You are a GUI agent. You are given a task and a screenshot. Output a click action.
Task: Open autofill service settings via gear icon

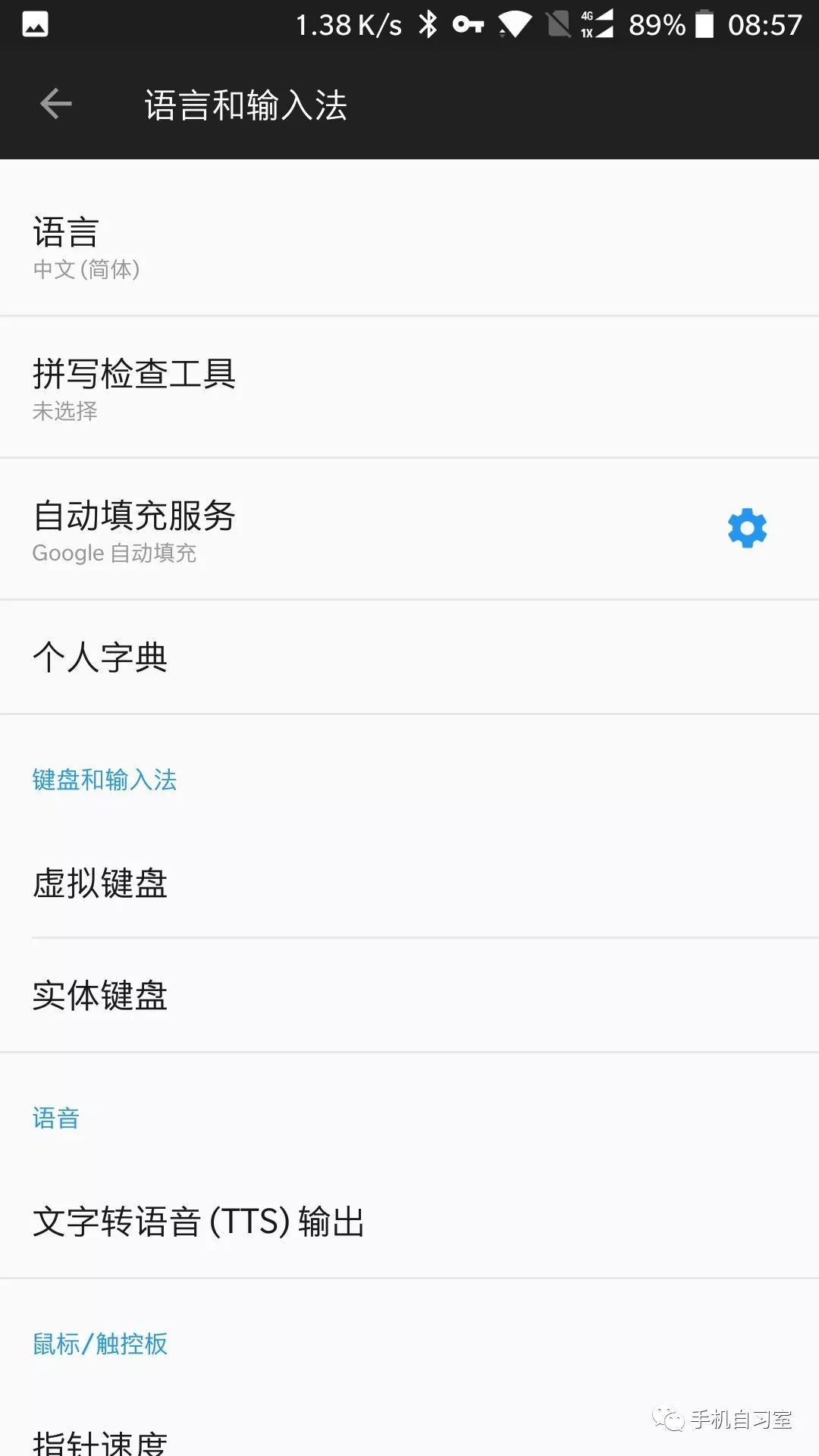coord(746,528)
